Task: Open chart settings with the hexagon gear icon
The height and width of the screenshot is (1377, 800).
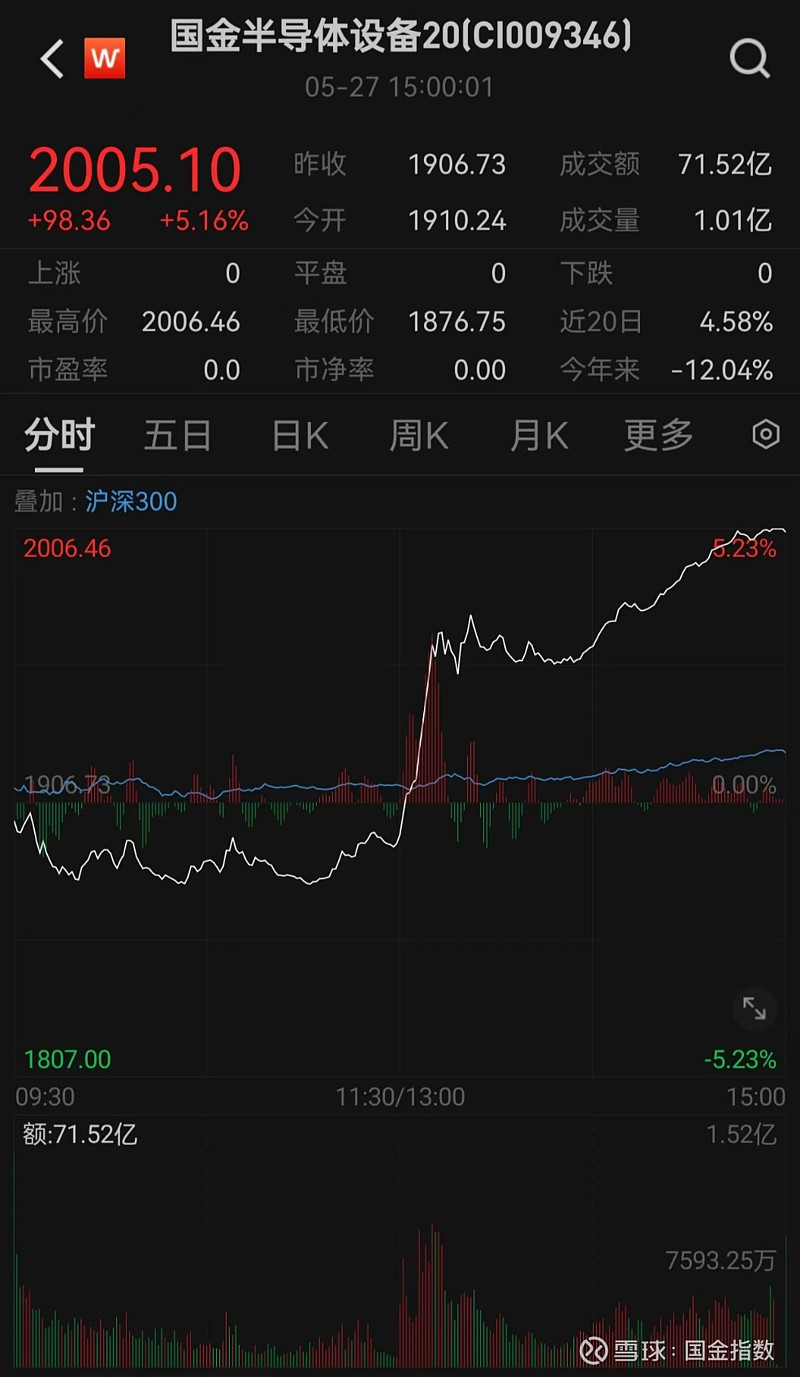Action: point(765,435)
